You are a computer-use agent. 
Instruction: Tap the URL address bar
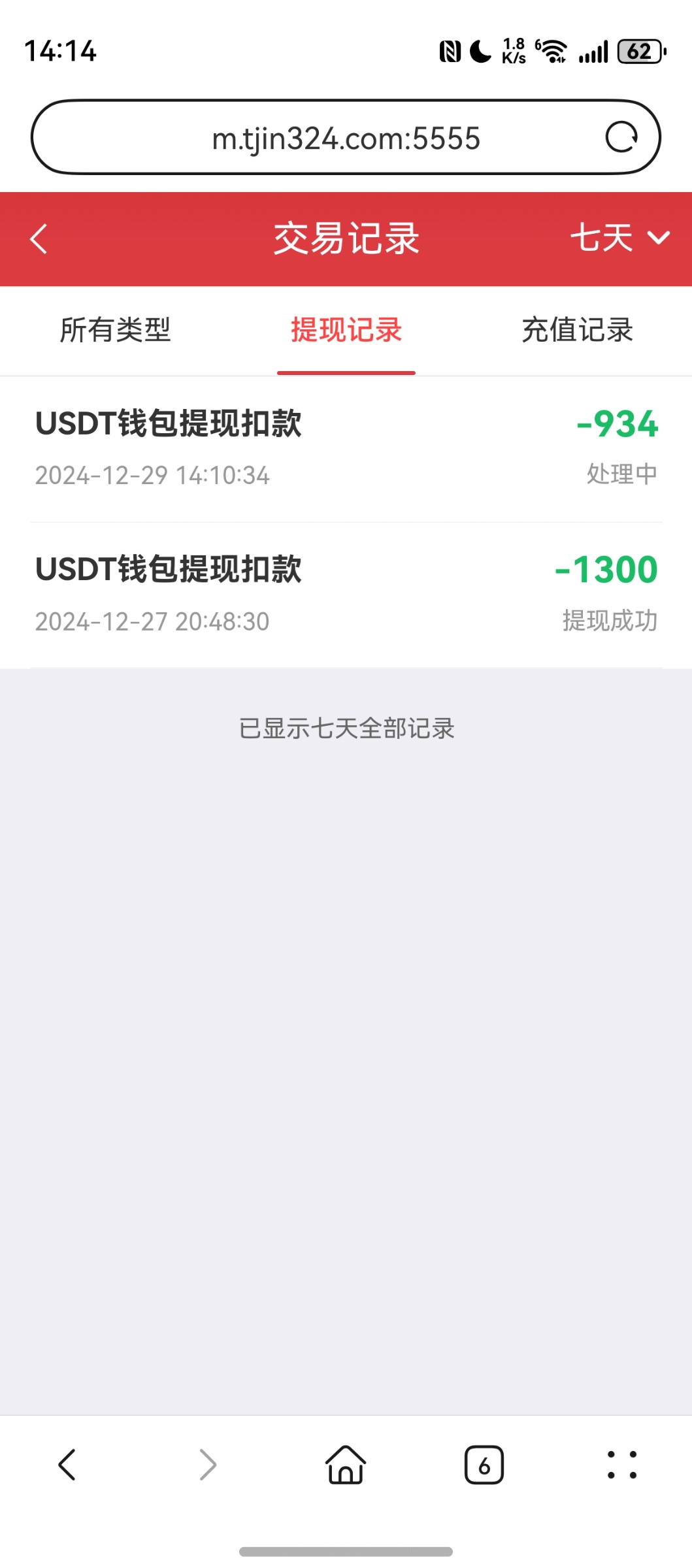(x=346, y=138)
